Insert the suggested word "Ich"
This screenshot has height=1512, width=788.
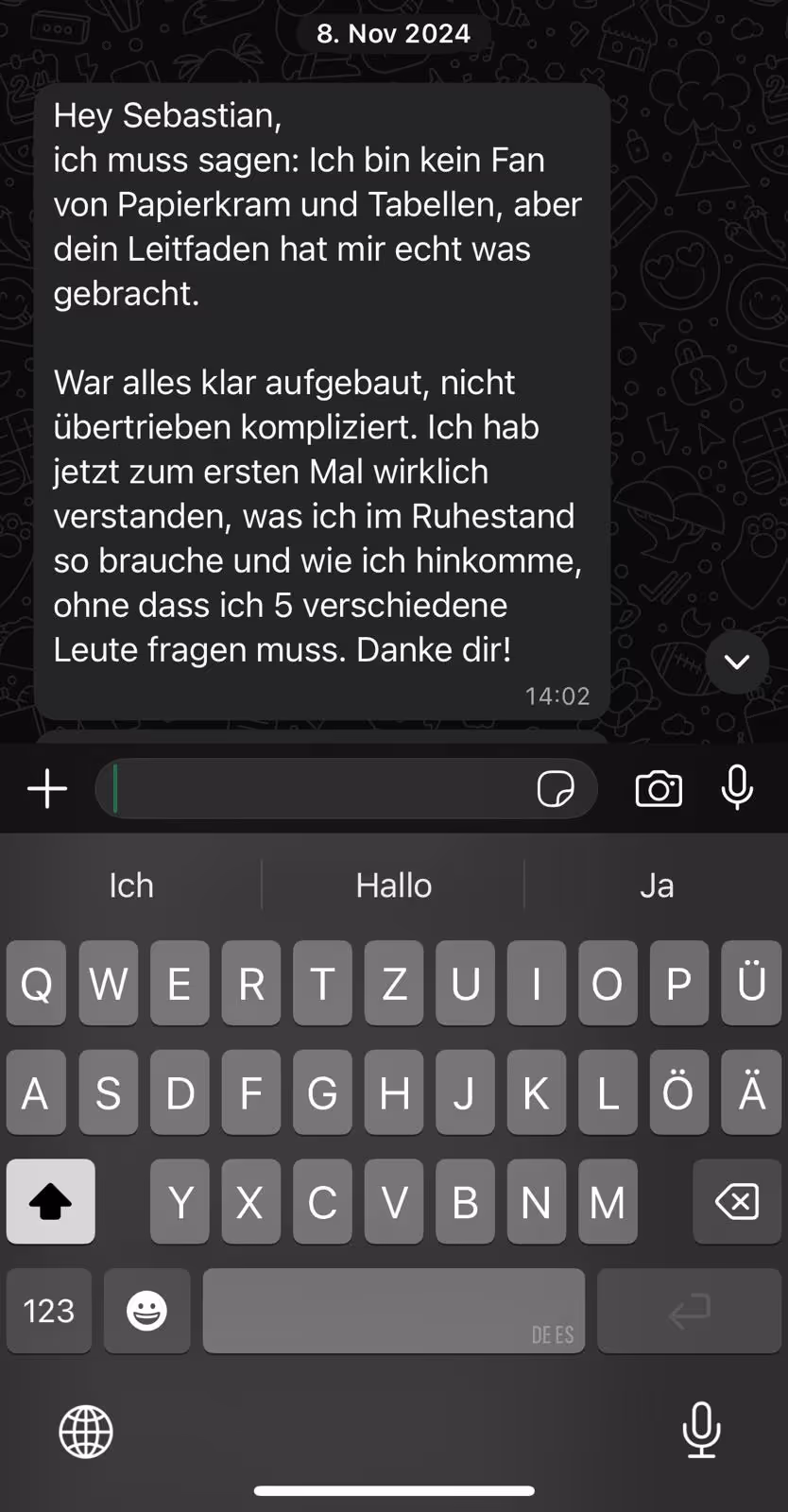[131, 885]
